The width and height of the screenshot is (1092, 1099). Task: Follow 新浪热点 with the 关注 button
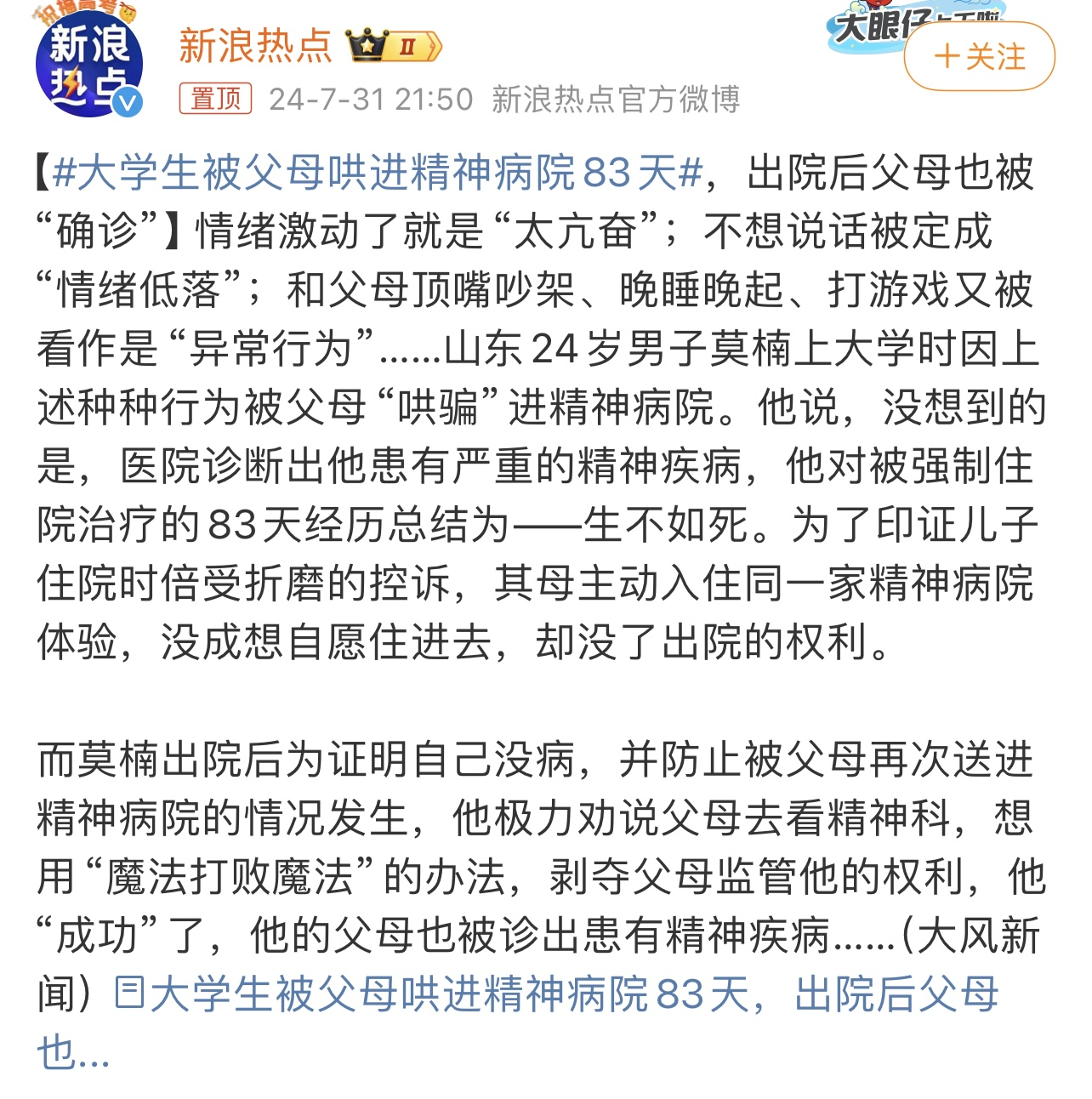click(x=979, y=57)
